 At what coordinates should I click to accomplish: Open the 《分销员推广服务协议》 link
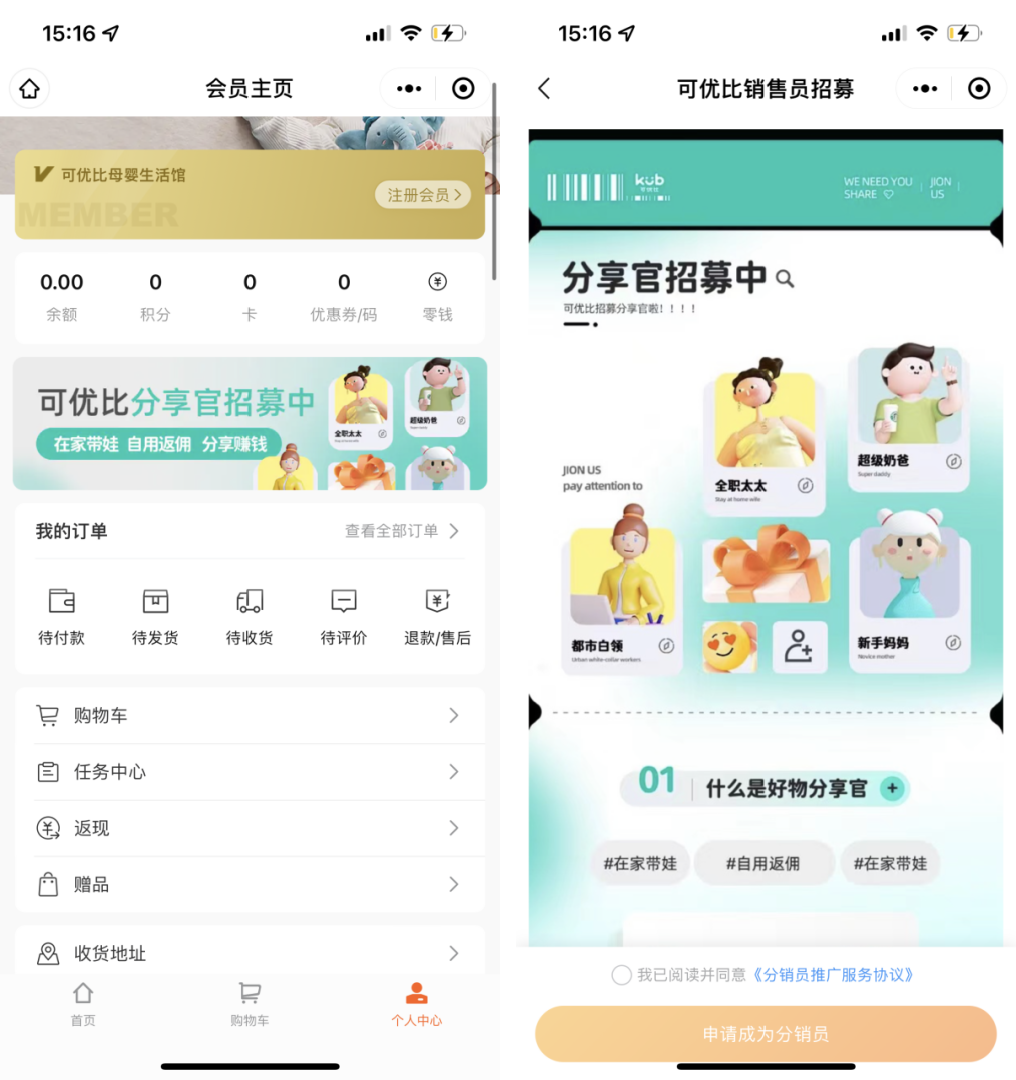(x=833, y=975)
